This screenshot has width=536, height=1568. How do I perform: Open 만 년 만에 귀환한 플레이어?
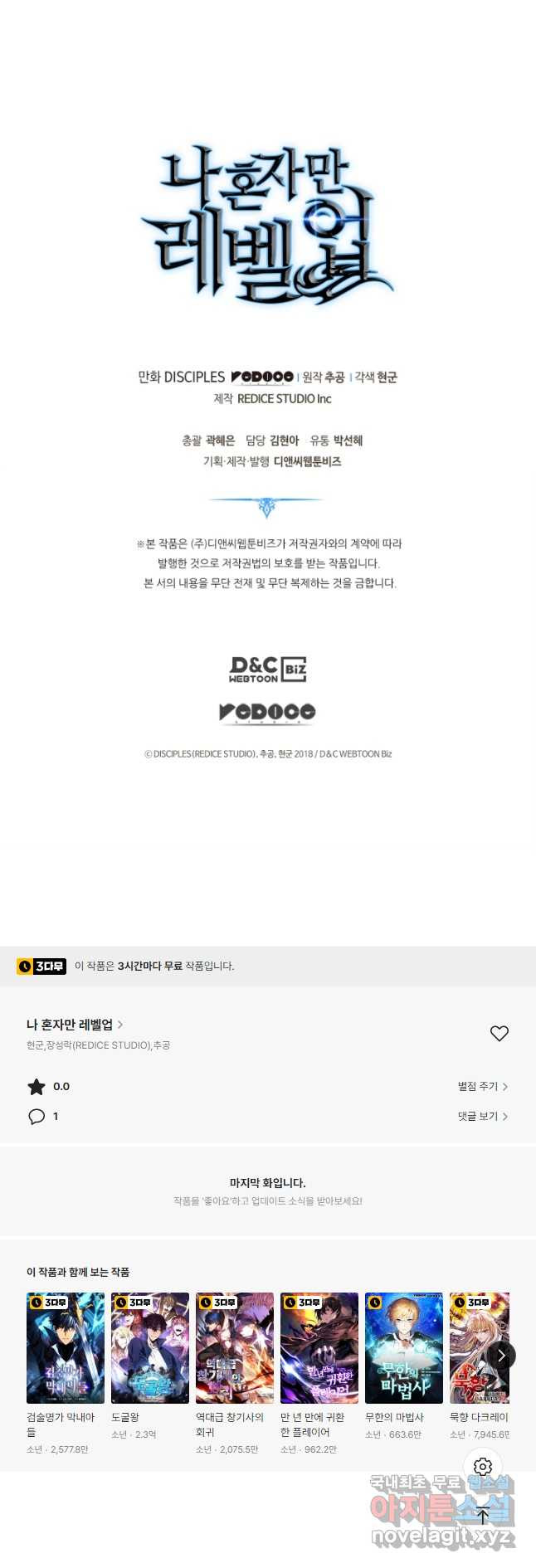tap(319, 1347)
